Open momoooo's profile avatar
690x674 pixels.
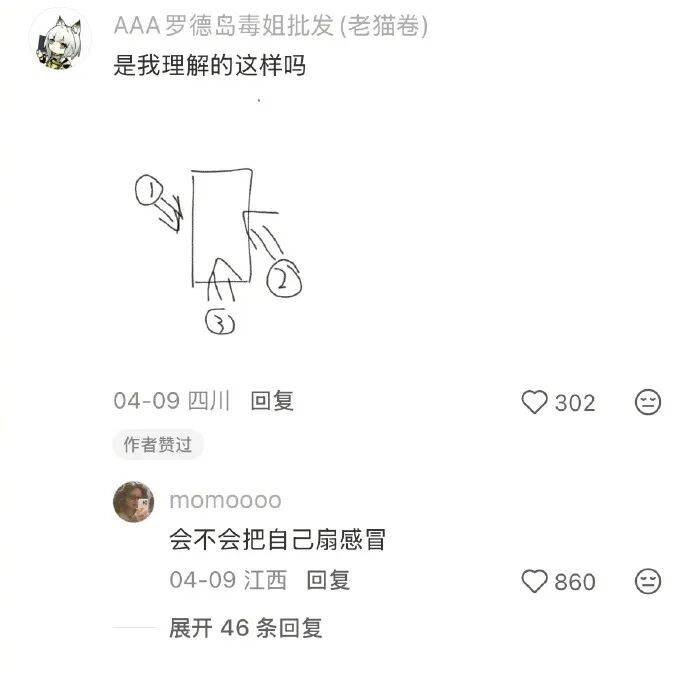tap(134, 502)
